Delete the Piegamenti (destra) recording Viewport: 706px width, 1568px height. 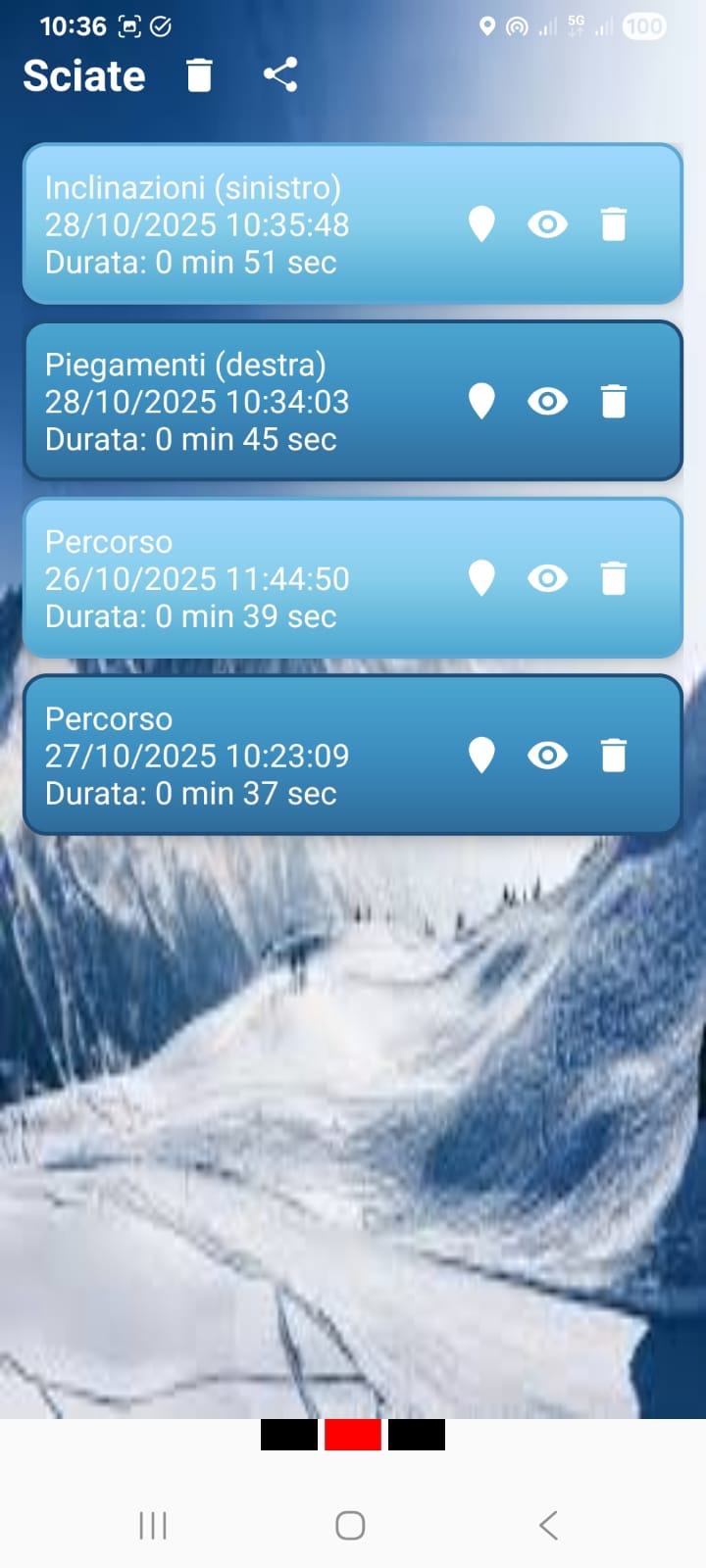[x=615, y=401]
